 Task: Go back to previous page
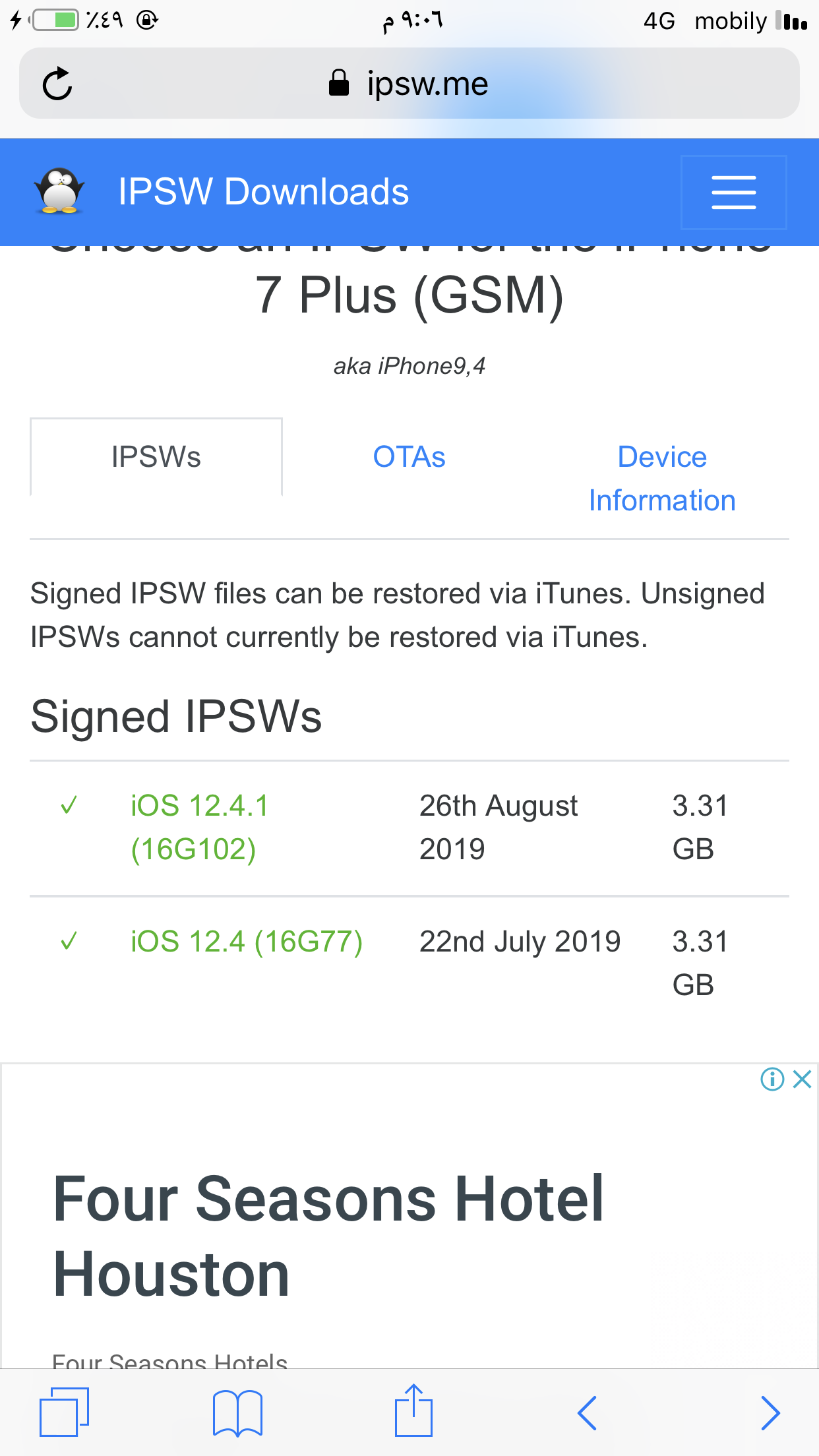coord(587,1413)
